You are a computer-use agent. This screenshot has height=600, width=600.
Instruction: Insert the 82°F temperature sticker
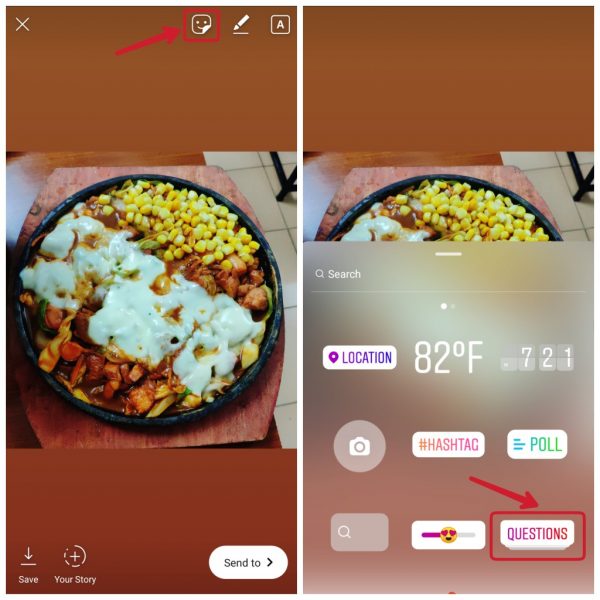pyautogui.click(x=448, y=357)
